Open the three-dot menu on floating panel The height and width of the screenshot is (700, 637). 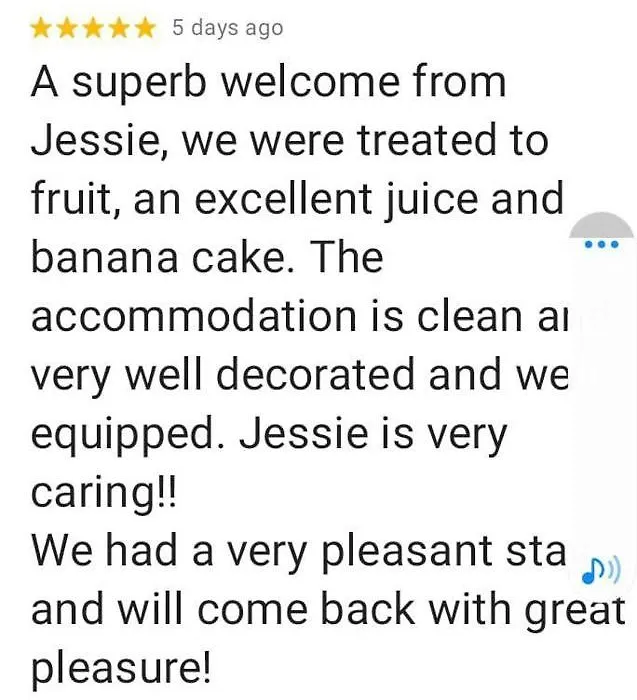(x=603, y=244)
